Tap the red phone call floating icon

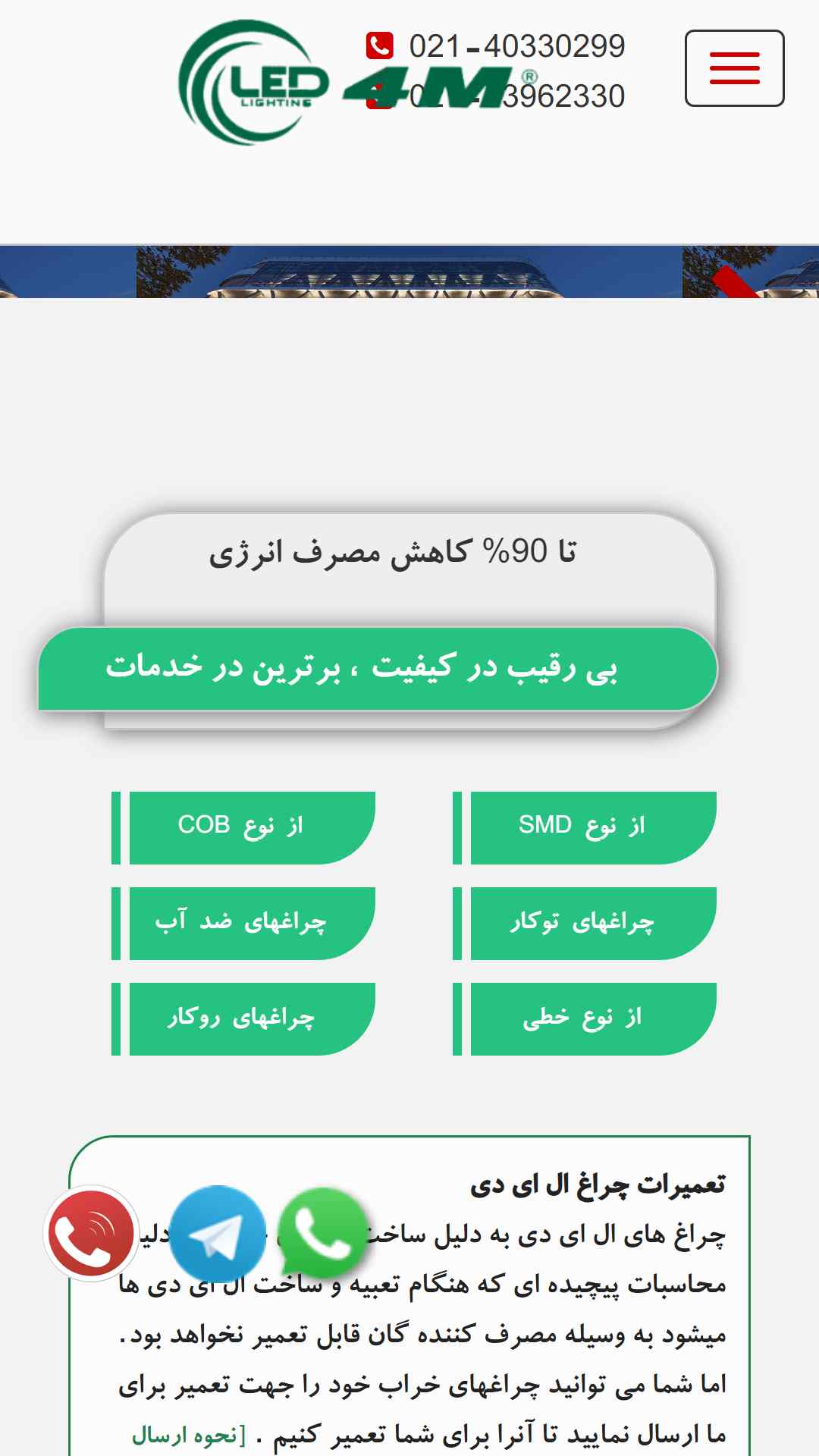(x=91, y=1234)
